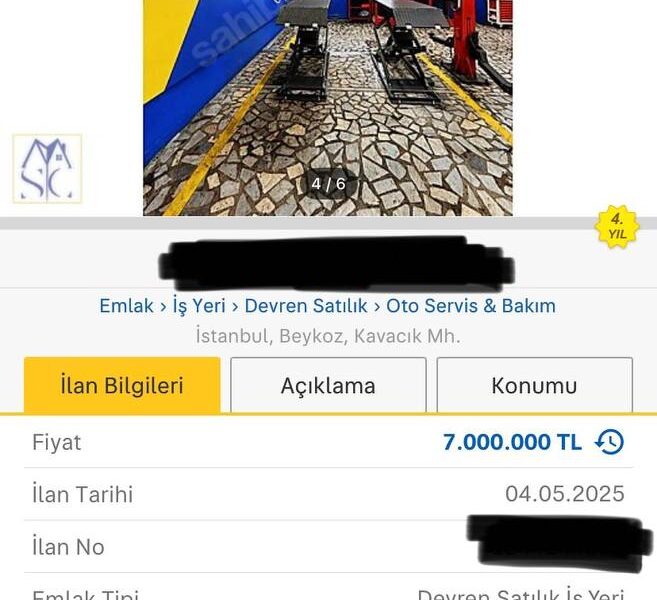Select the İlan Bilgileri tab
657x600 pixels.
pos(122,385)
